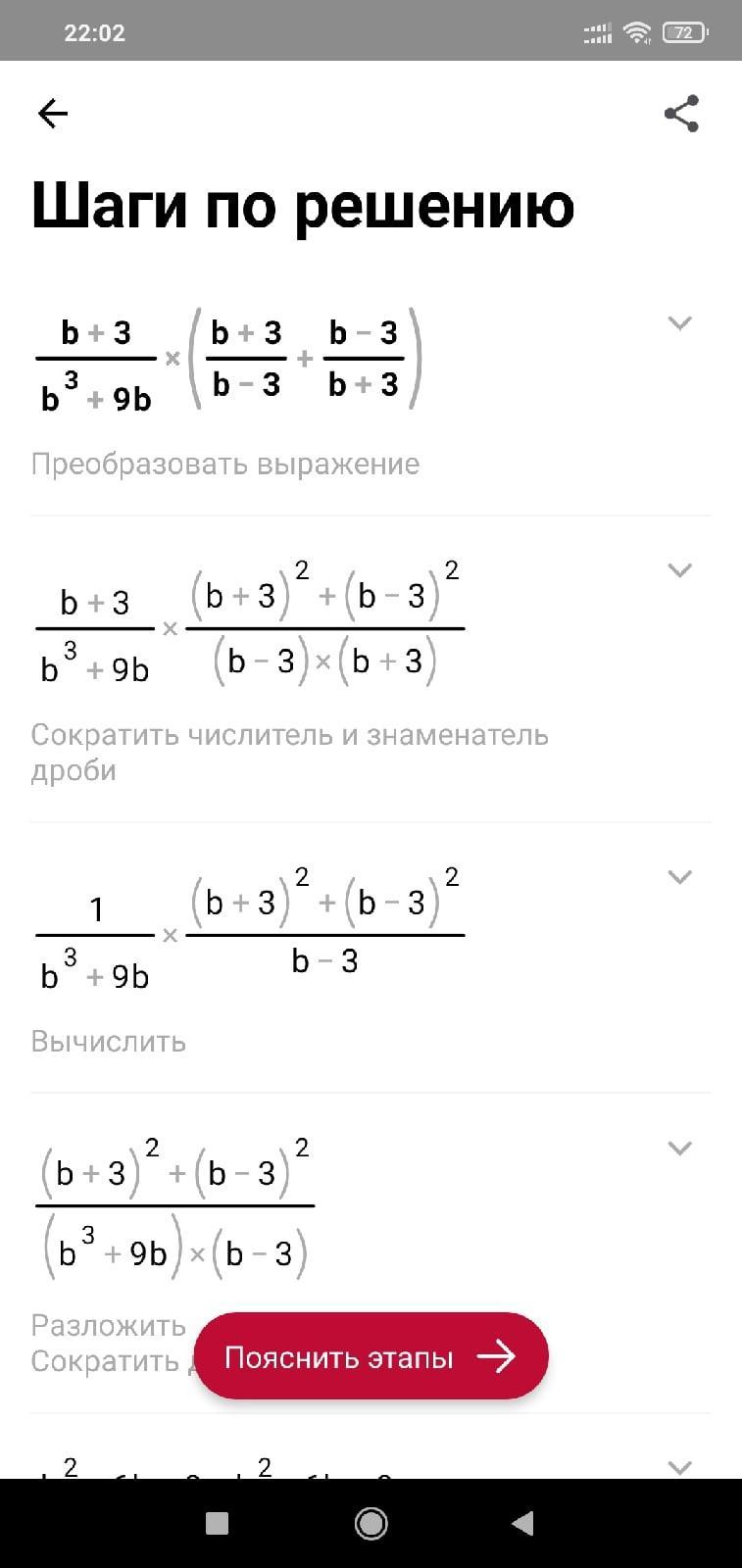Image resolution: width=742 pixels, height=1568 pixels.
Task: Share this solution via the share icon
Action: tap(681, 114)
